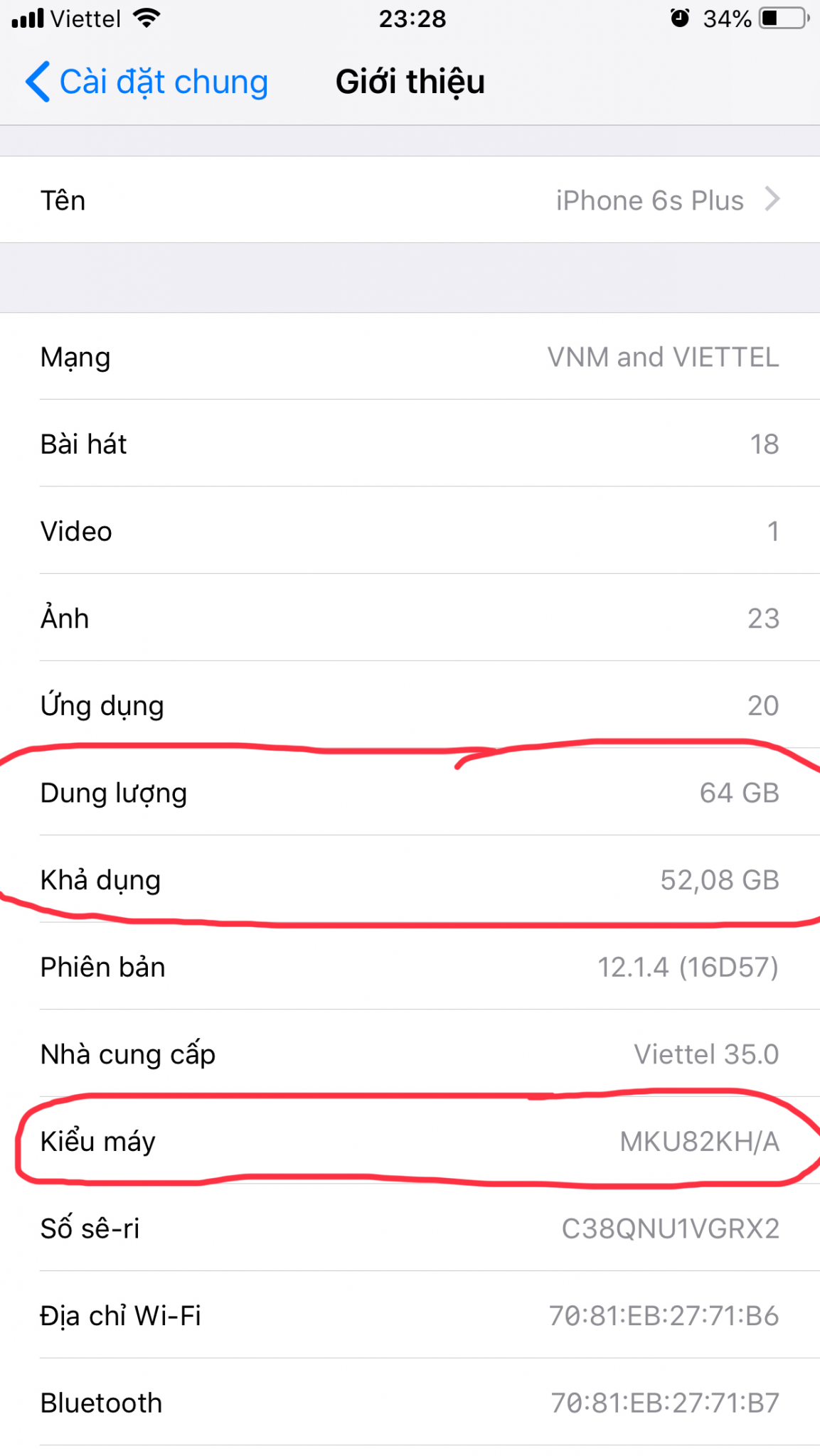Go back to Cài đặt chung
Image resolution: width=820 pixels, height=1456 pixels.
click(x=147, y=82)
